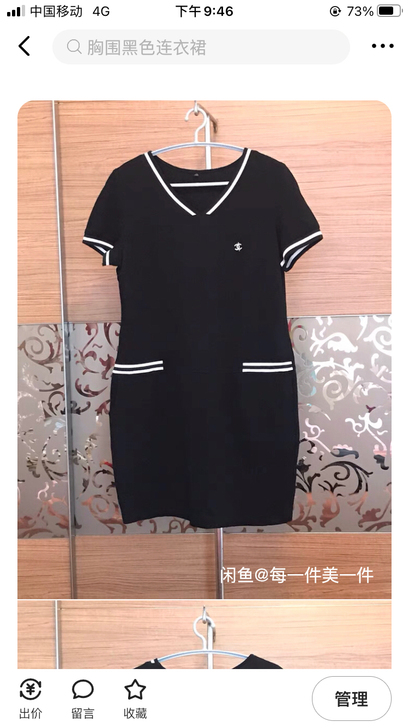Add the listing to favorites via 收藏
The height and width of the screenshot is (728, 409).
(135, 698)
